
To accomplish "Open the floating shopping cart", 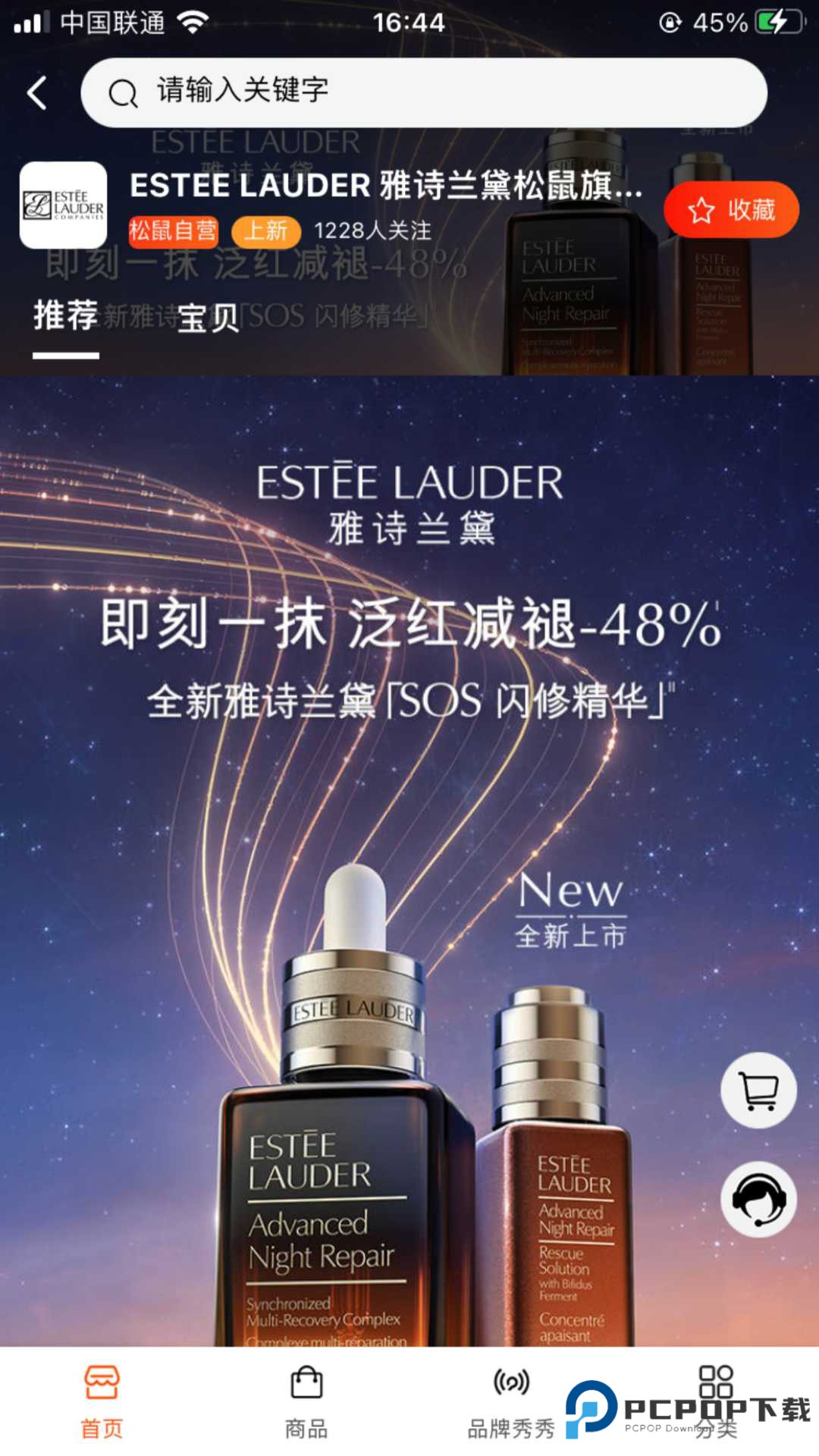I will click(758, 1090).
